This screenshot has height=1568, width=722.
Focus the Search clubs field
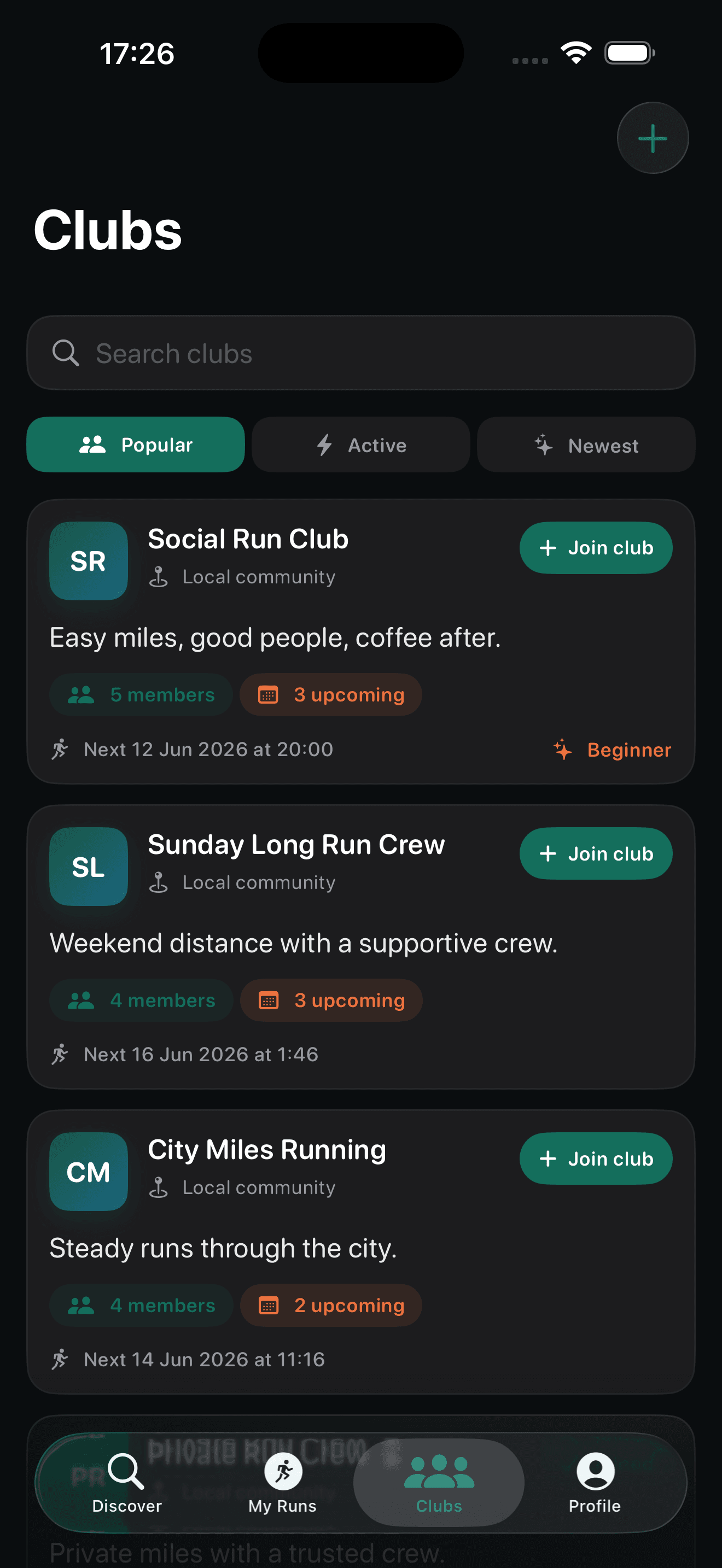361,353
